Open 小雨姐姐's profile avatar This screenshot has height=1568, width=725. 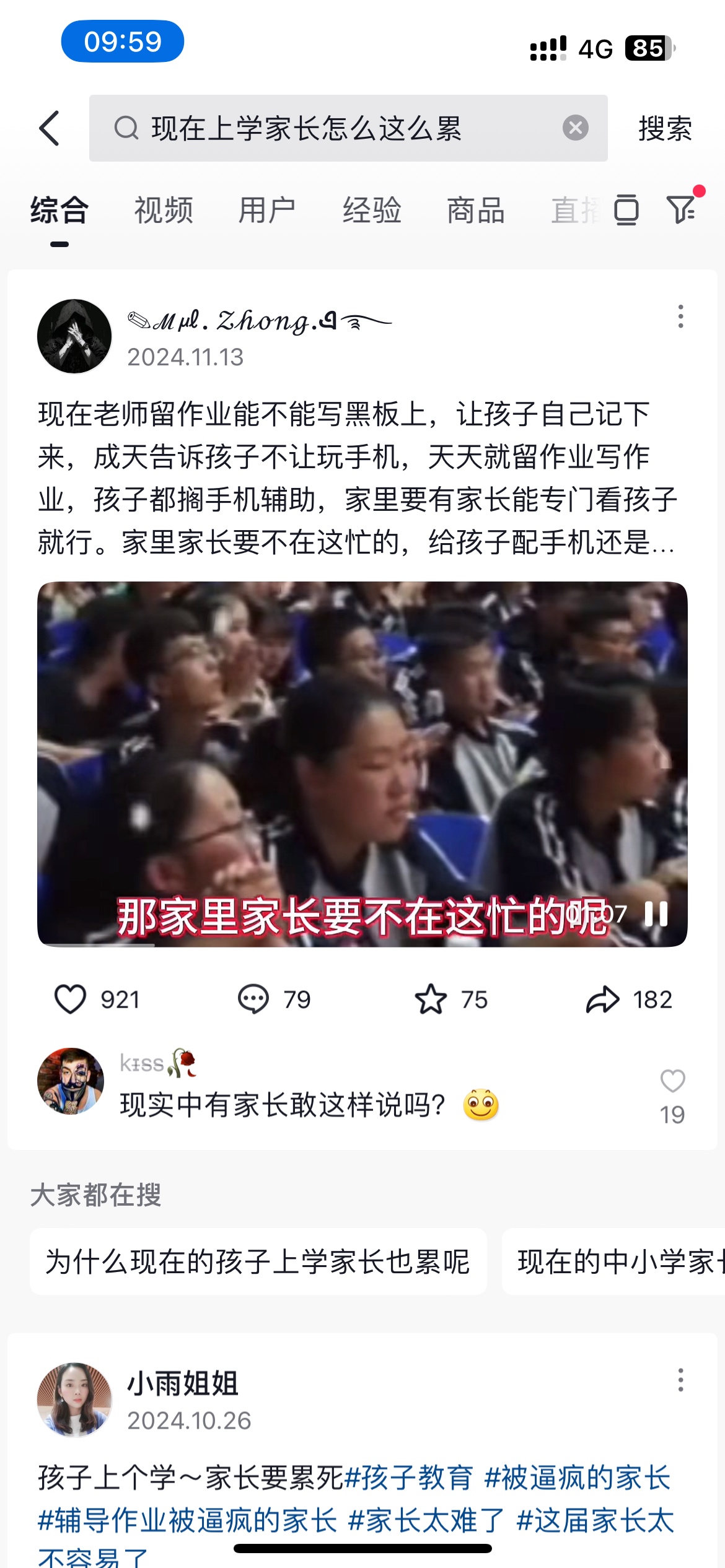74,1400
